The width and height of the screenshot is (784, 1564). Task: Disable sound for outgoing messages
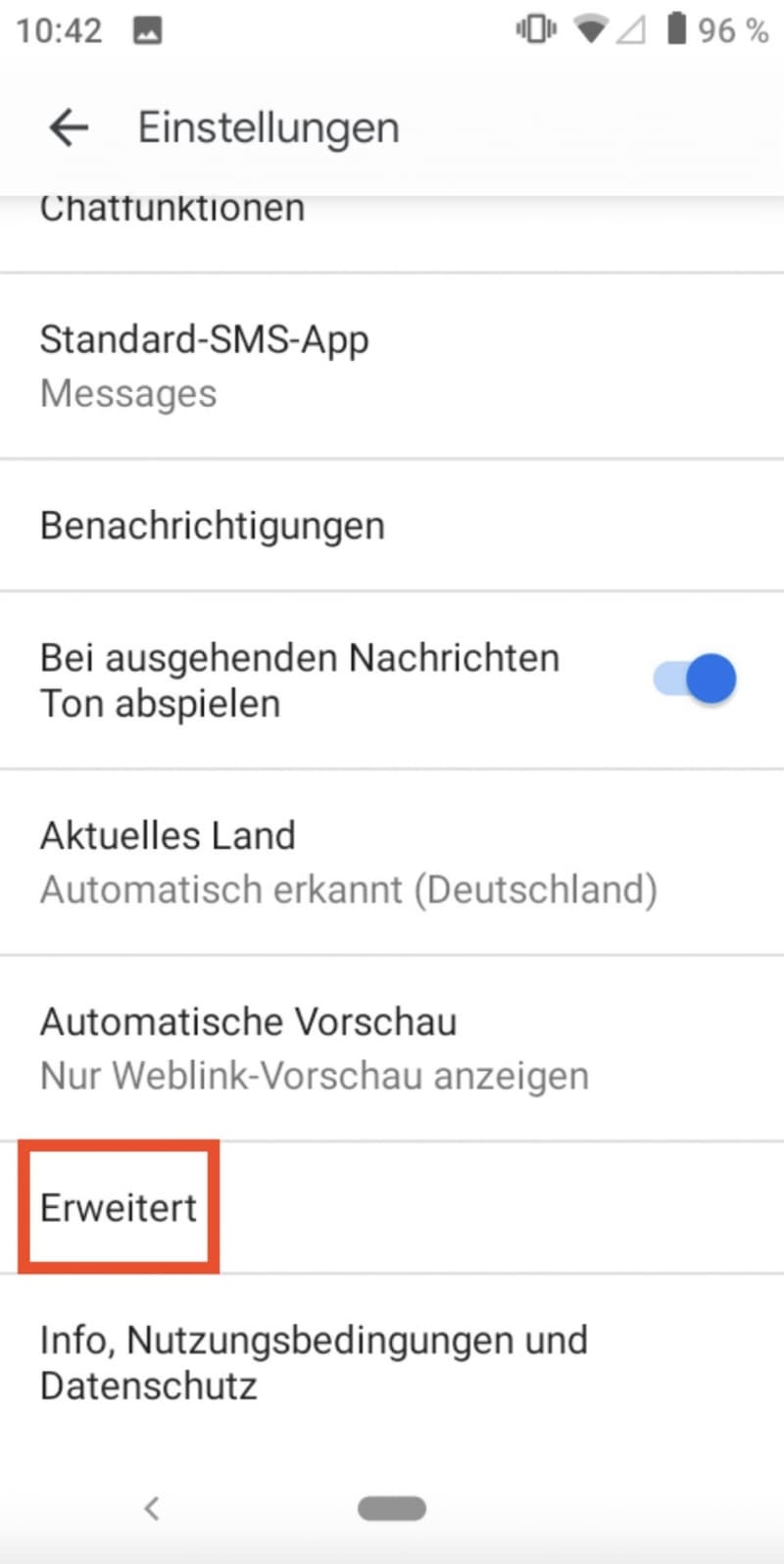click(695, 680)
